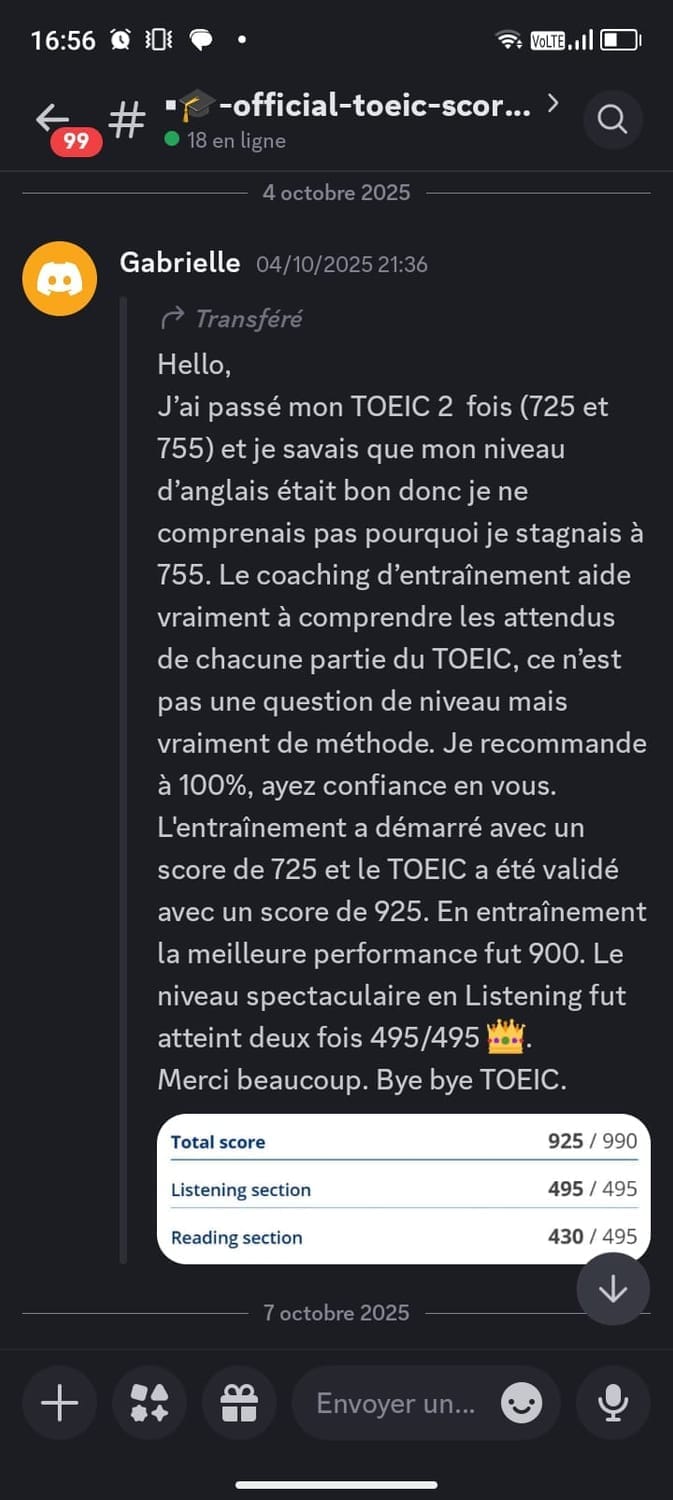The image size is (673, 1500).
Task: Focus the Envoyer un message field
Action: click(x=395, y=1403)
